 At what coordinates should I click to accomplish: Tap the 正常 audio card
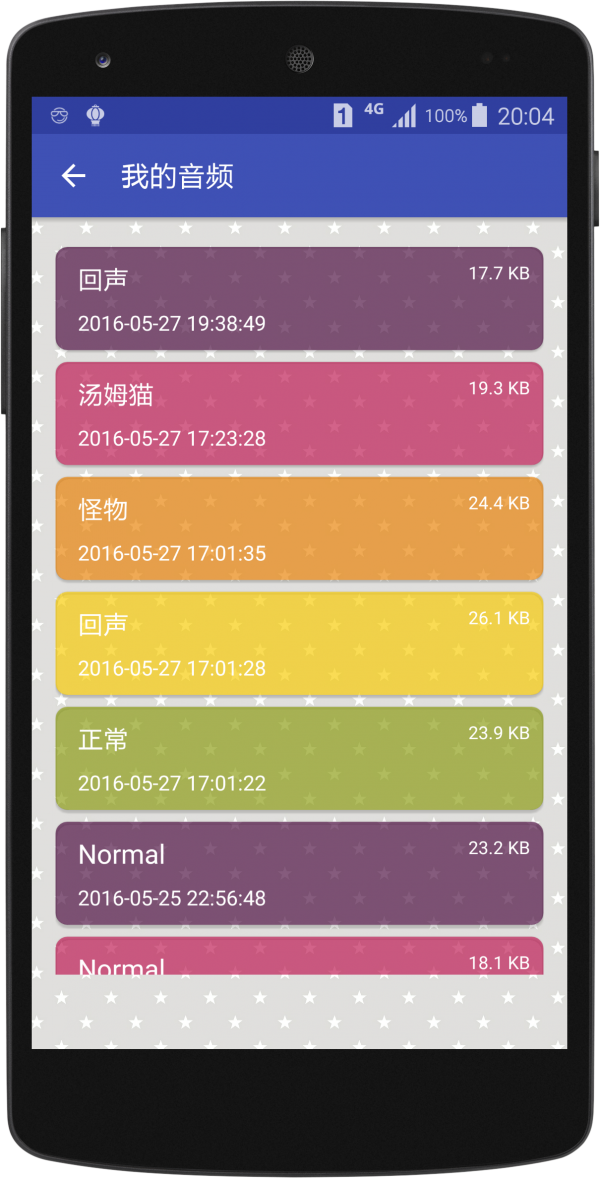pos(299,759)
